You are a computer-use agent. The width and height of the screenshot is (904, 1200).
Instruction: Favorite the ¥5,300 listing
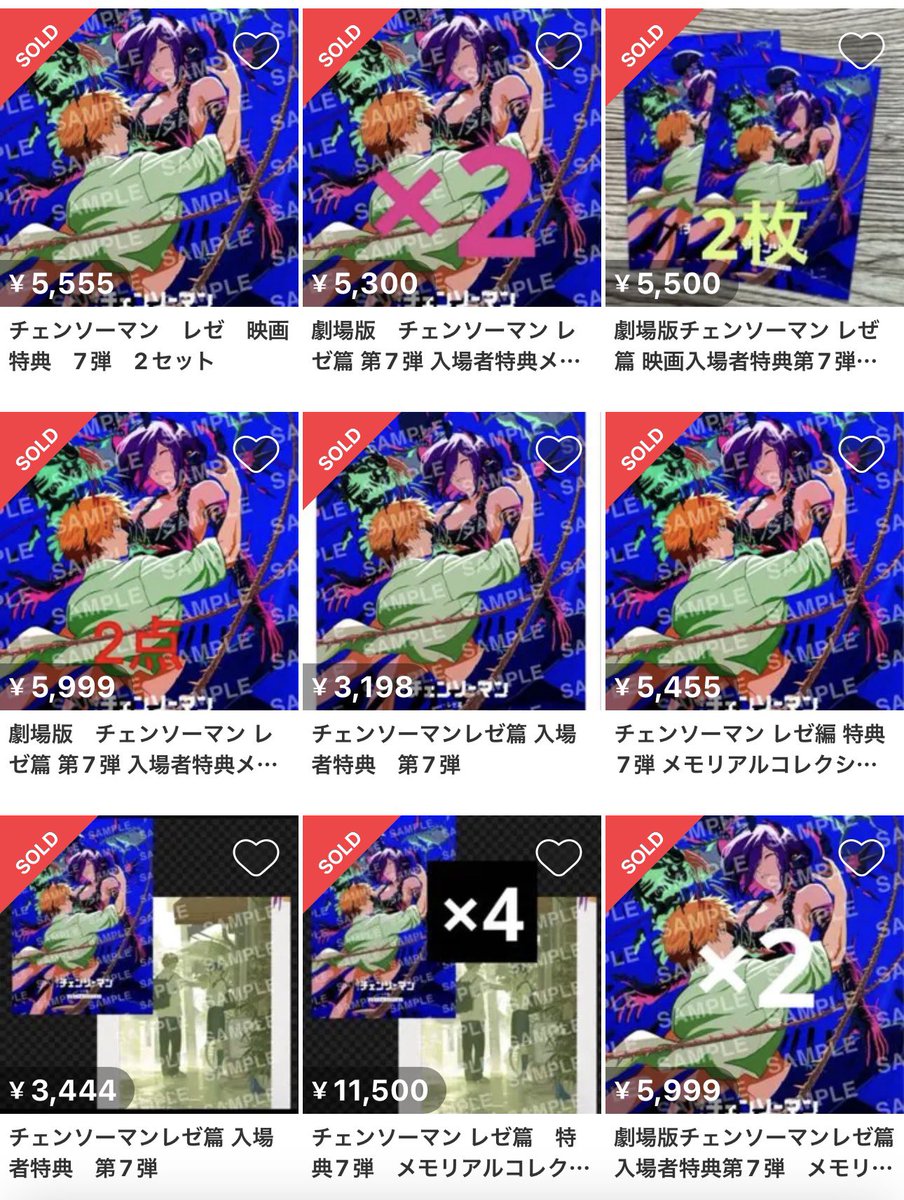559,50
